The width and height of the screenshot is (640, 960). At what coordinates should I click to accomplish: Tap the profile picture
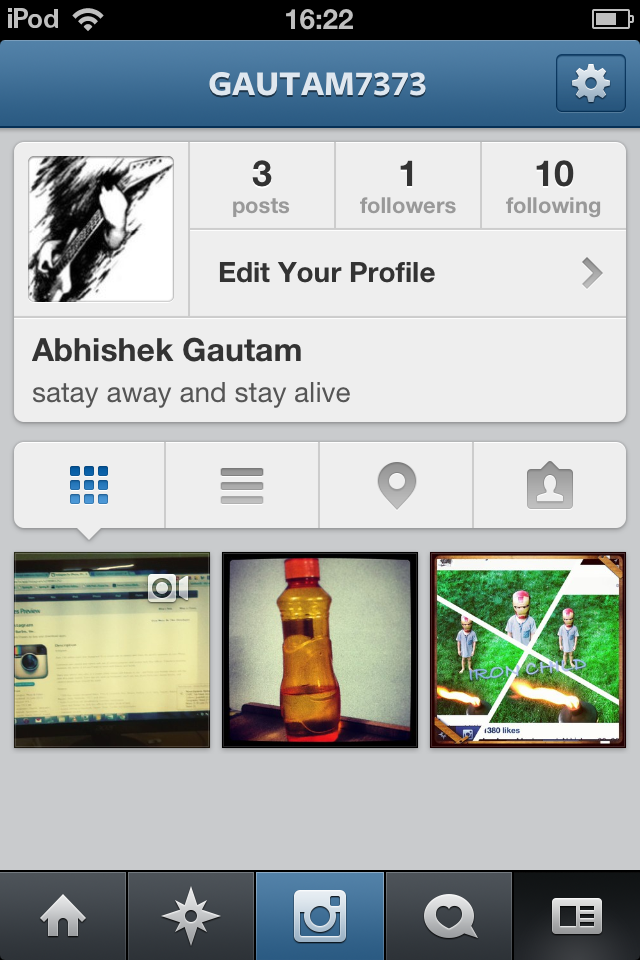coord(101,229)
